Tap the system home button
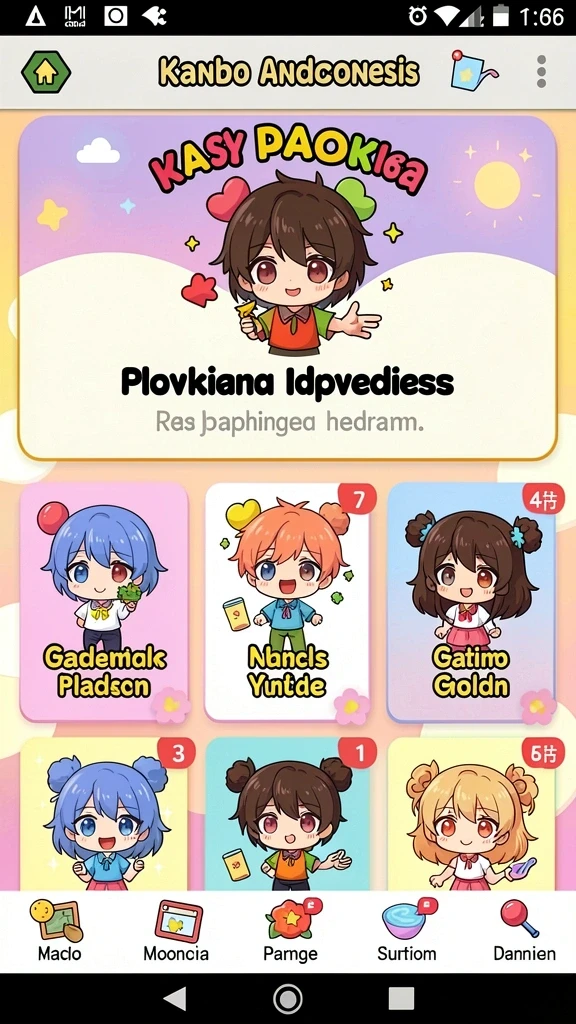 [287, 998]
